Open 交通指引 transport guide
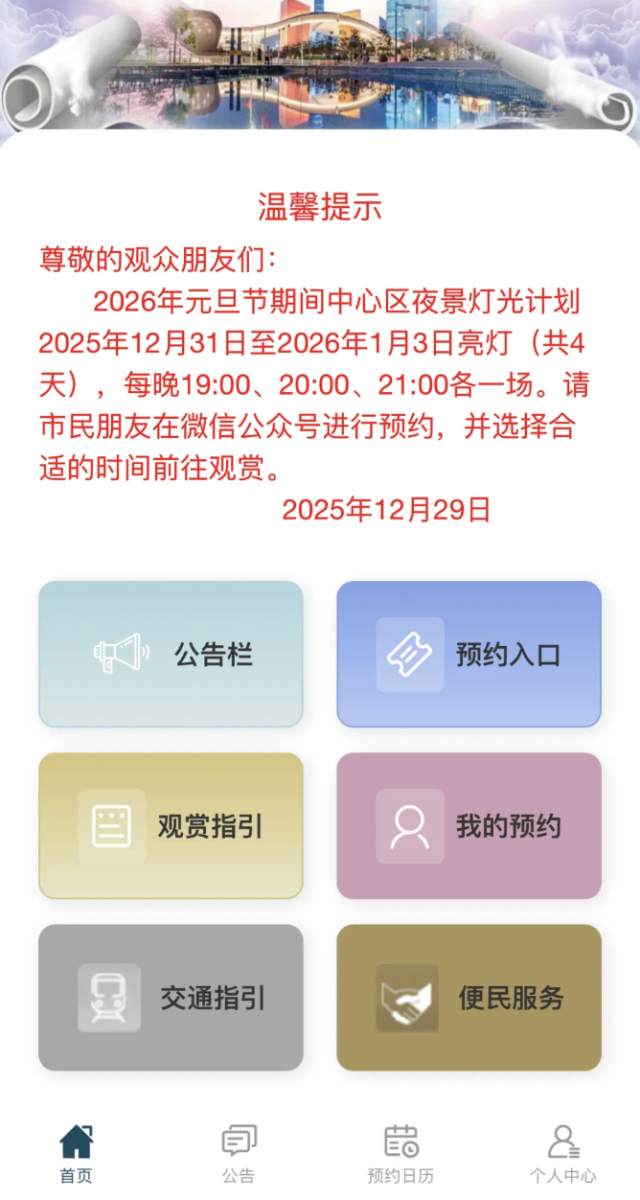This screenshot has height=1200, width=640. pyautogui.click(x=171, y=998)
